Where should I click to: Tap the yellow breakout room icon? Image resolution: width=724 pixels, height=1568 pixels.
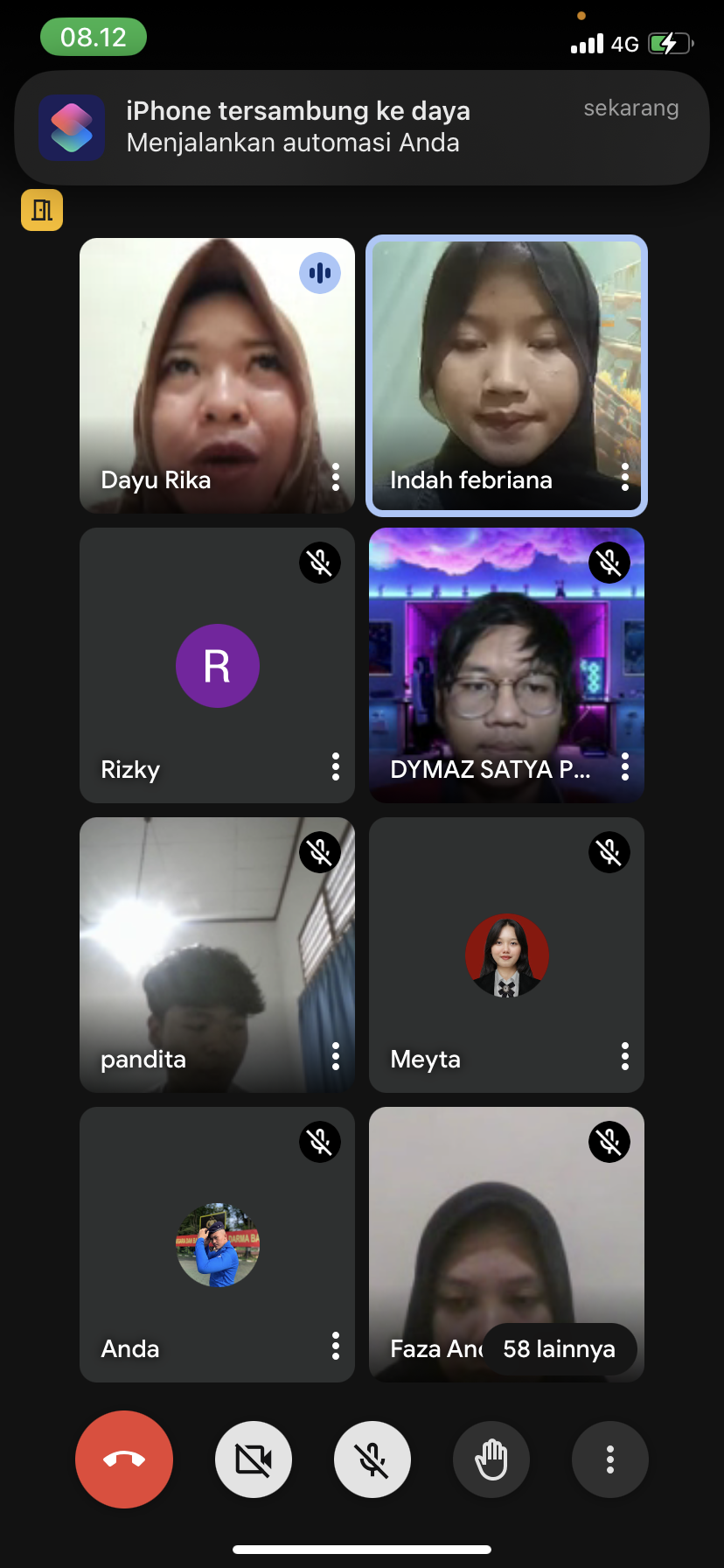tap(42, 210)
